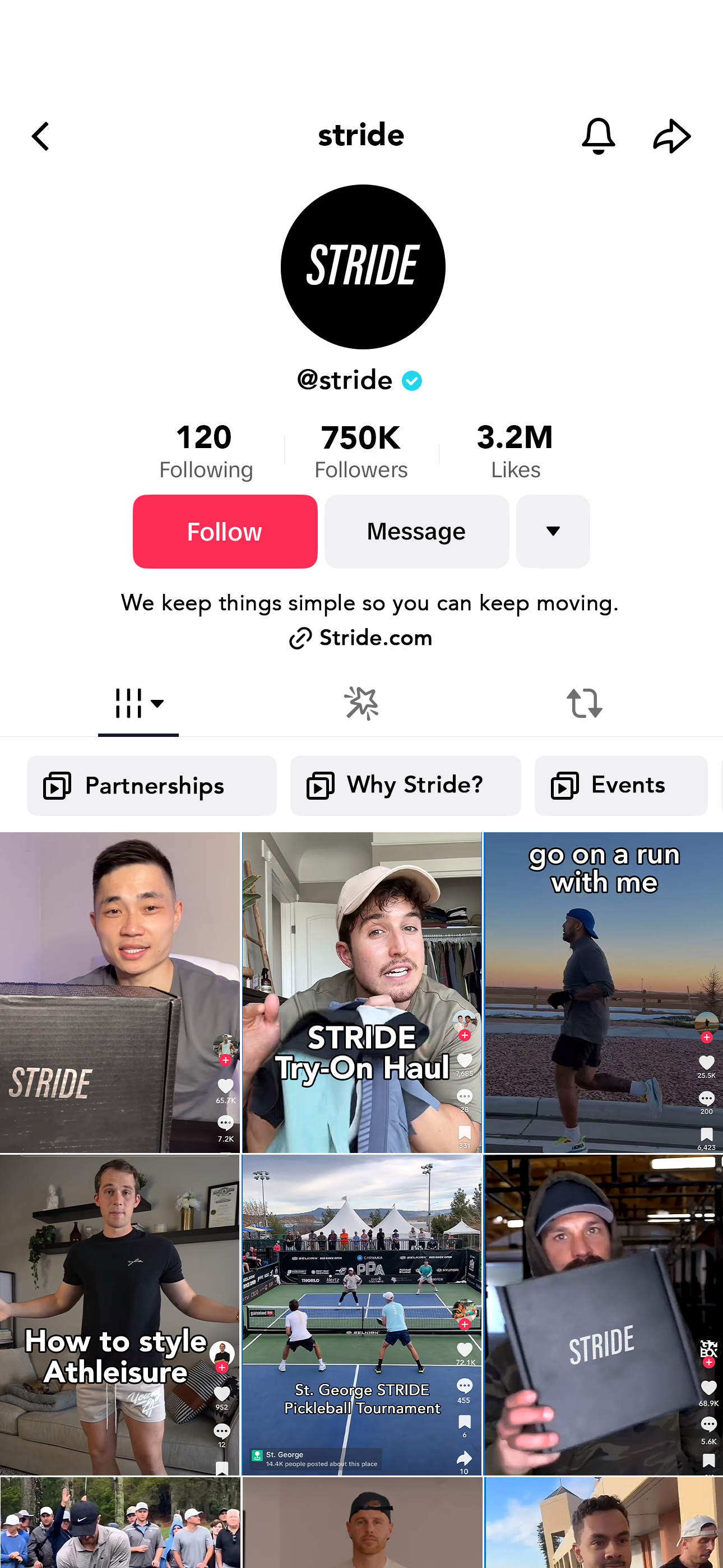
Task: Open the notifications bell
Action: (597, 136)
